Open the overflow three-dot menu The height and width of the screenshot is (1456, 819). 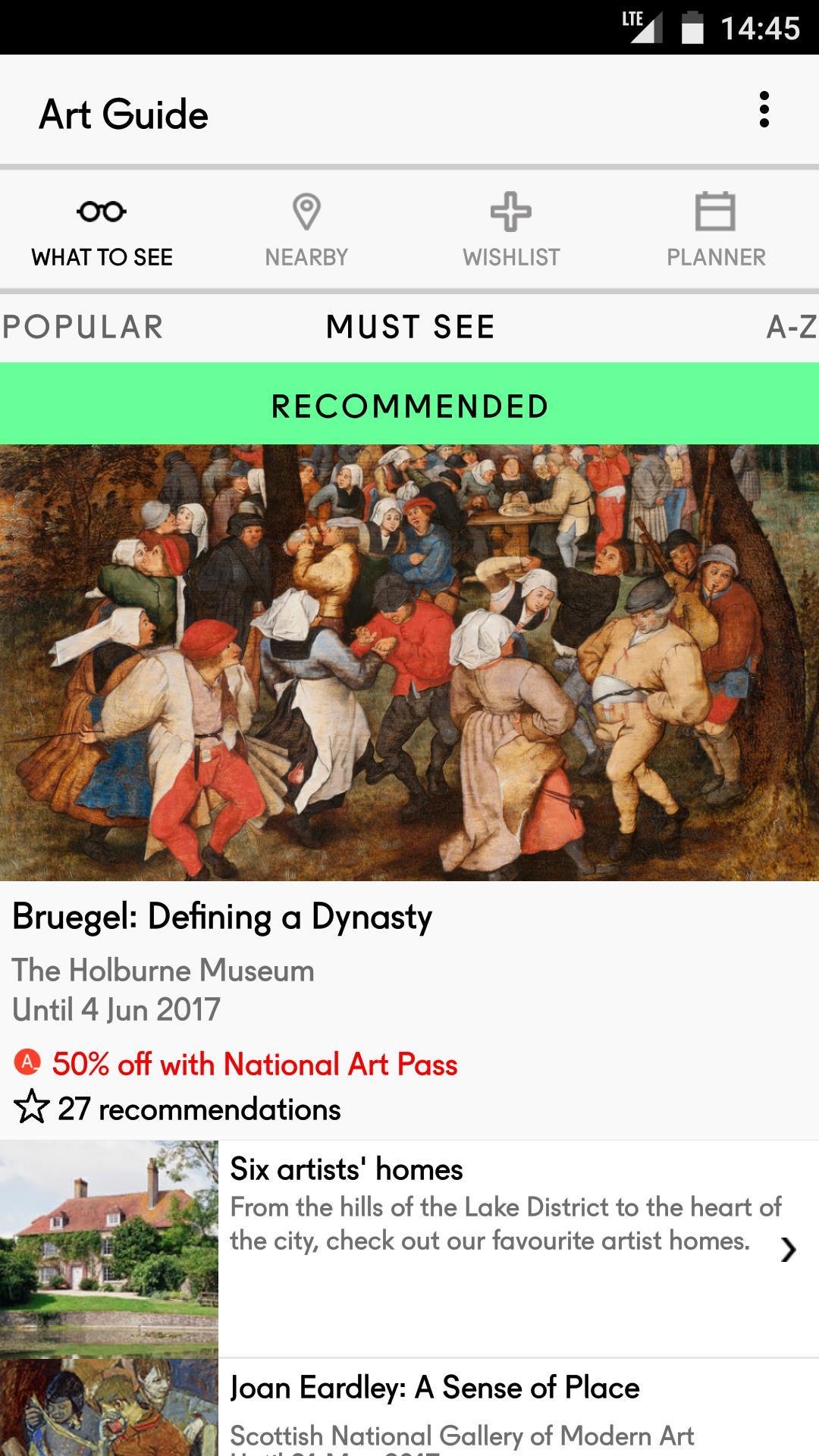point(765,110)
